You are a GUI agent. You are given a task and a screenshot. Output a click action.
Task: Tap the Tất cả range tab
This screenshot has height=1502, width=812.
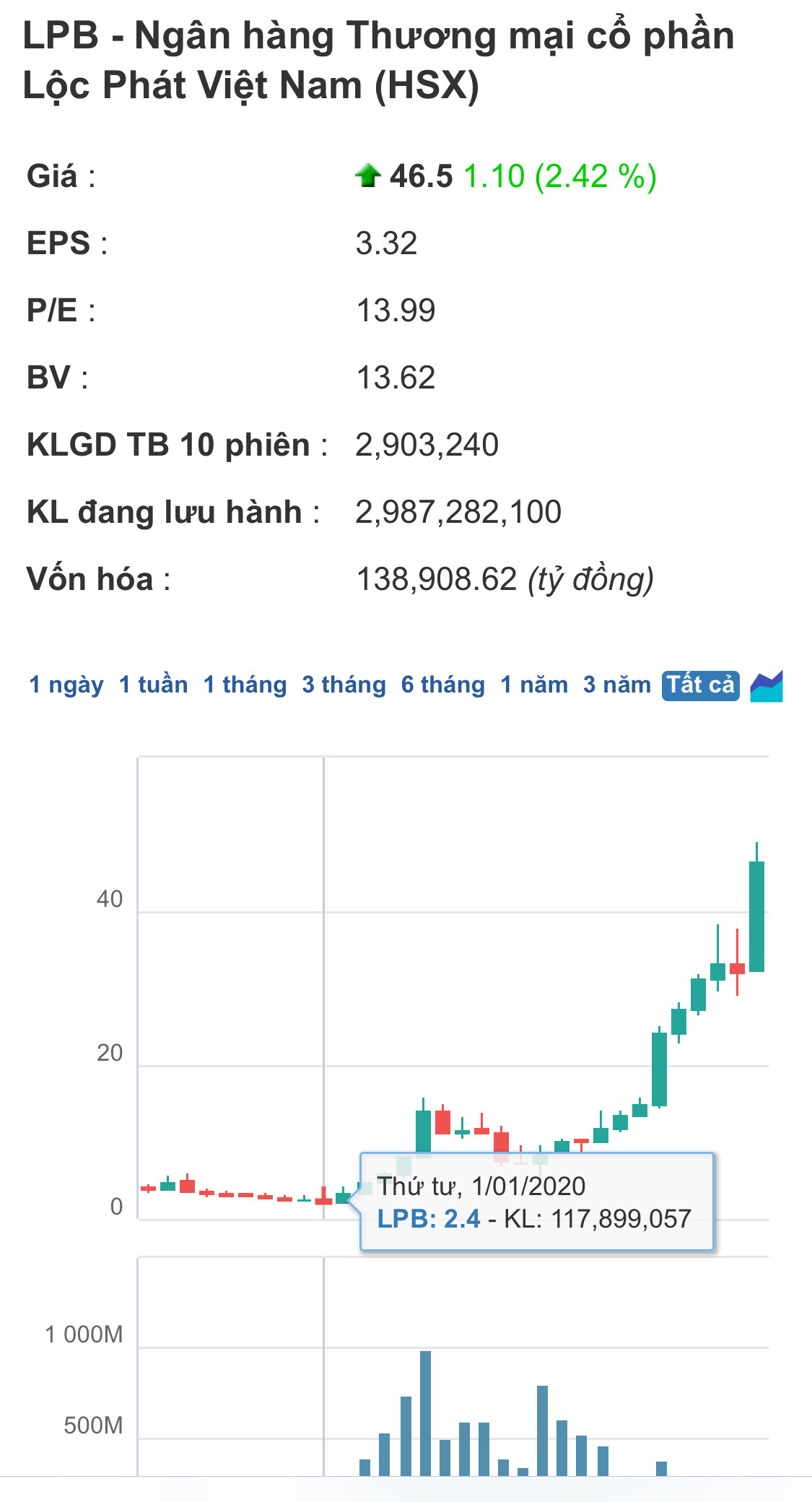tap(700, 685)
